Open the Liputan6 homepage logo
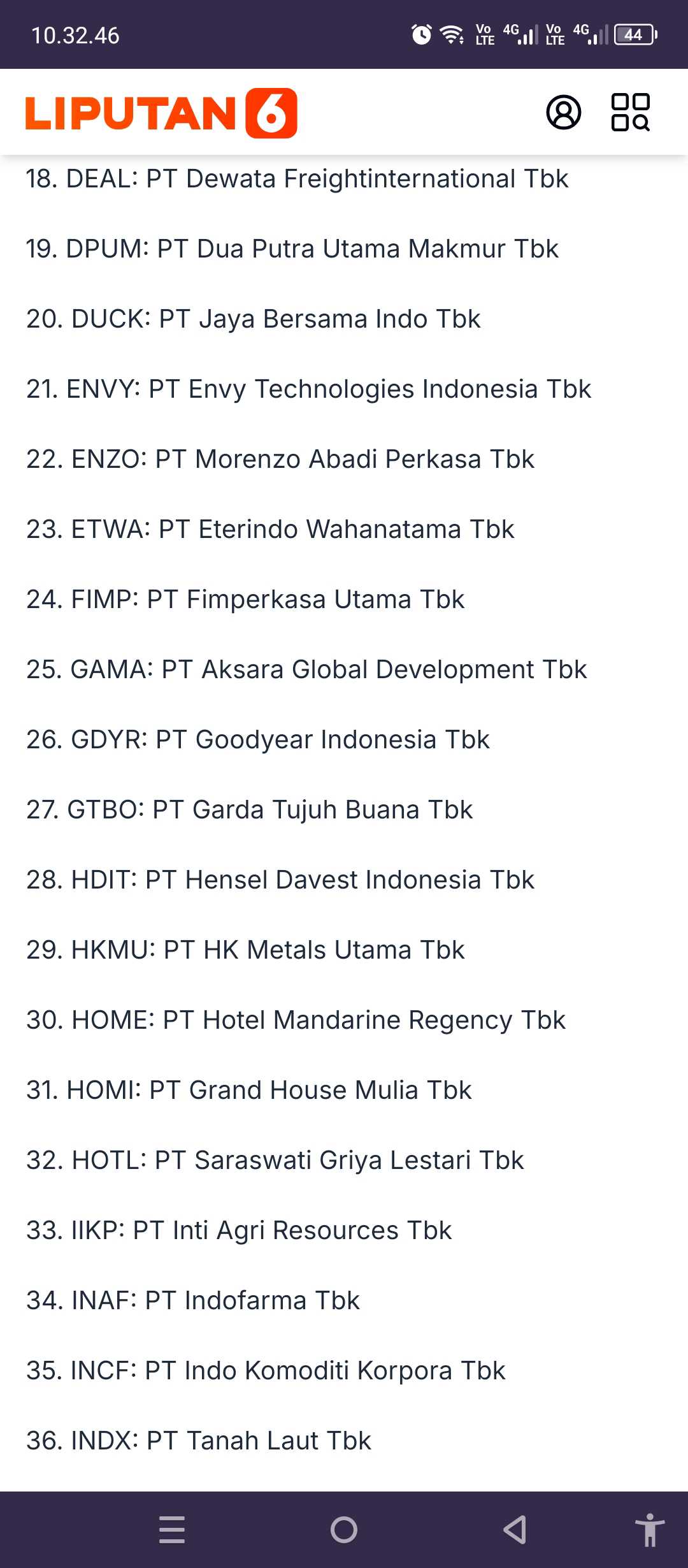 pos(161,113)
